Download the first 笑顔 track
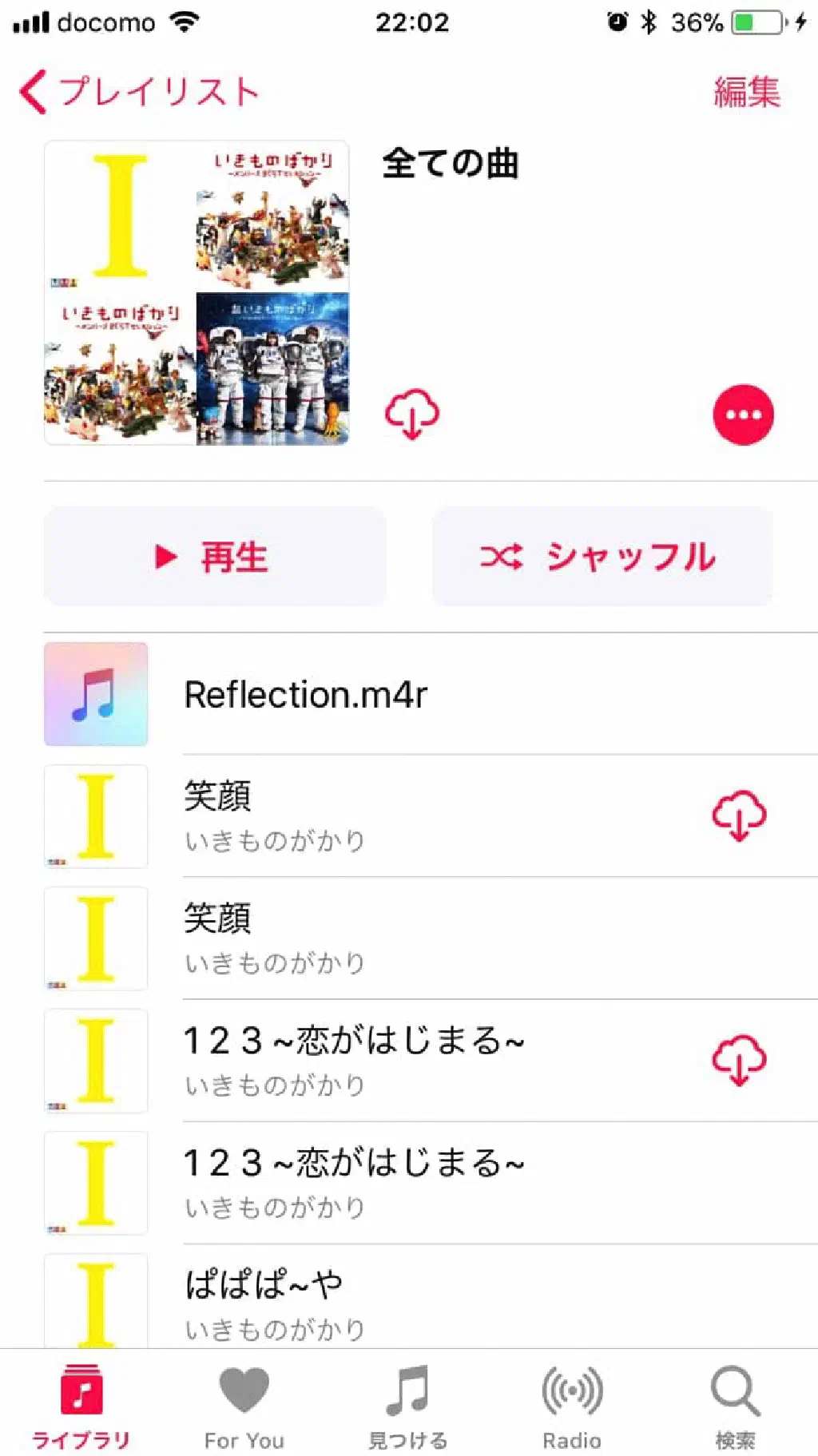Viewport: 818px width, 1456px height. point(739,816)
